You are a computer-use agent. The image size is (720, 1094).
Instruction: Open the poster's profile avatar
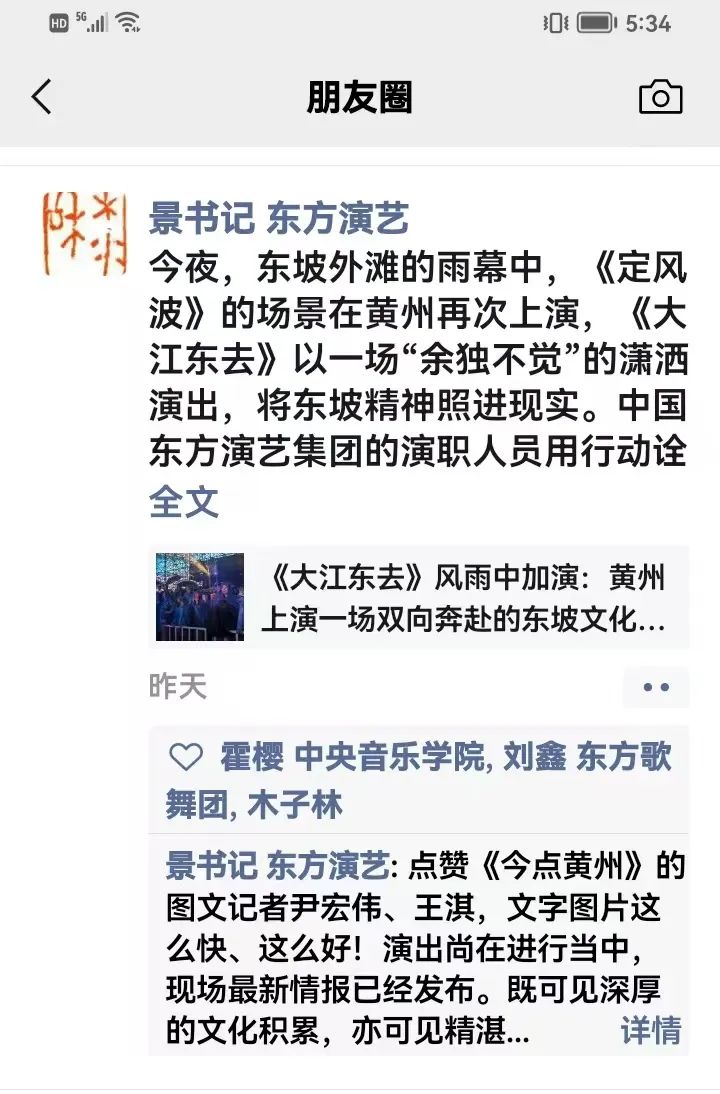click(x=84, y=232)
